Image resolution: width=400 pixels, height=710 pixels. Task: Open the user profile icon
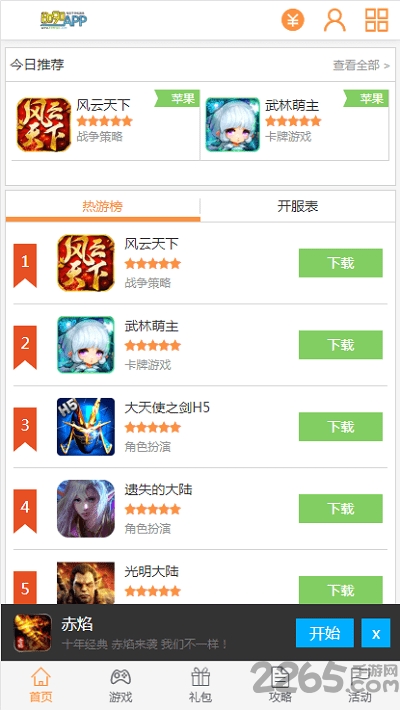click(x=335, y=20)
